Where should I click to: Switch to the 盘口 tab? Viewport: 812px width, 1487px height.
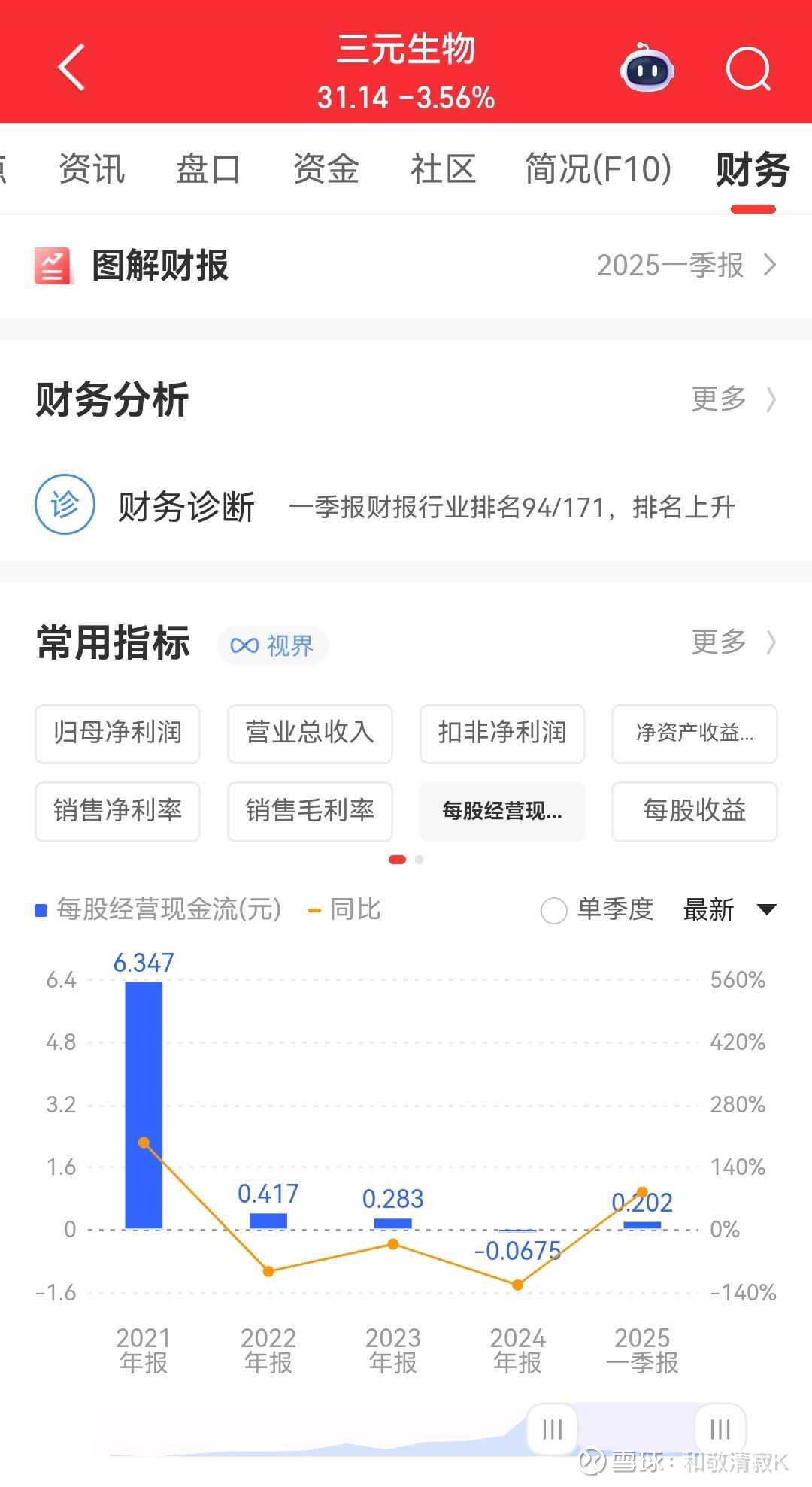208,168
